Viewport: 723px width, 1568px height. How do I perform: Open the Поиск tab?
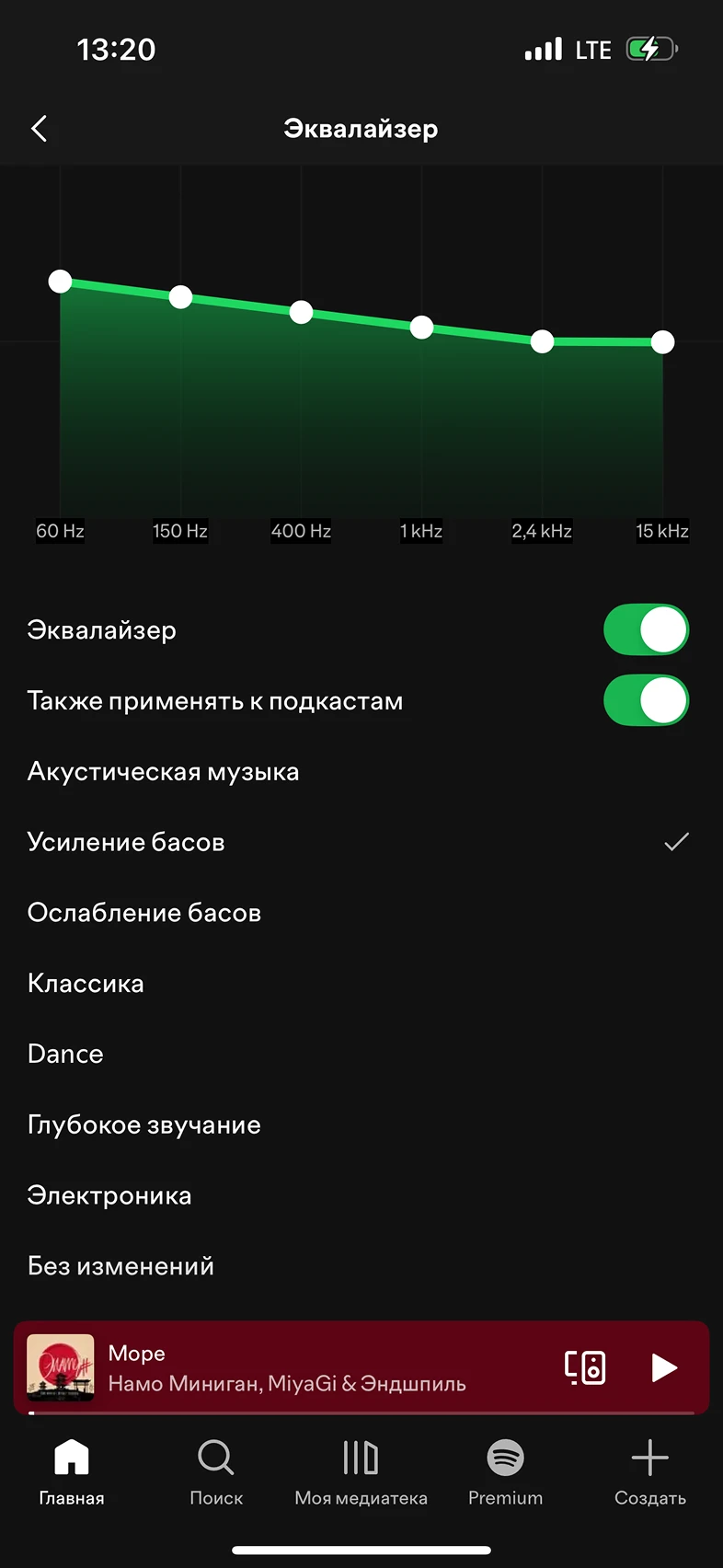coord(216,1472)
